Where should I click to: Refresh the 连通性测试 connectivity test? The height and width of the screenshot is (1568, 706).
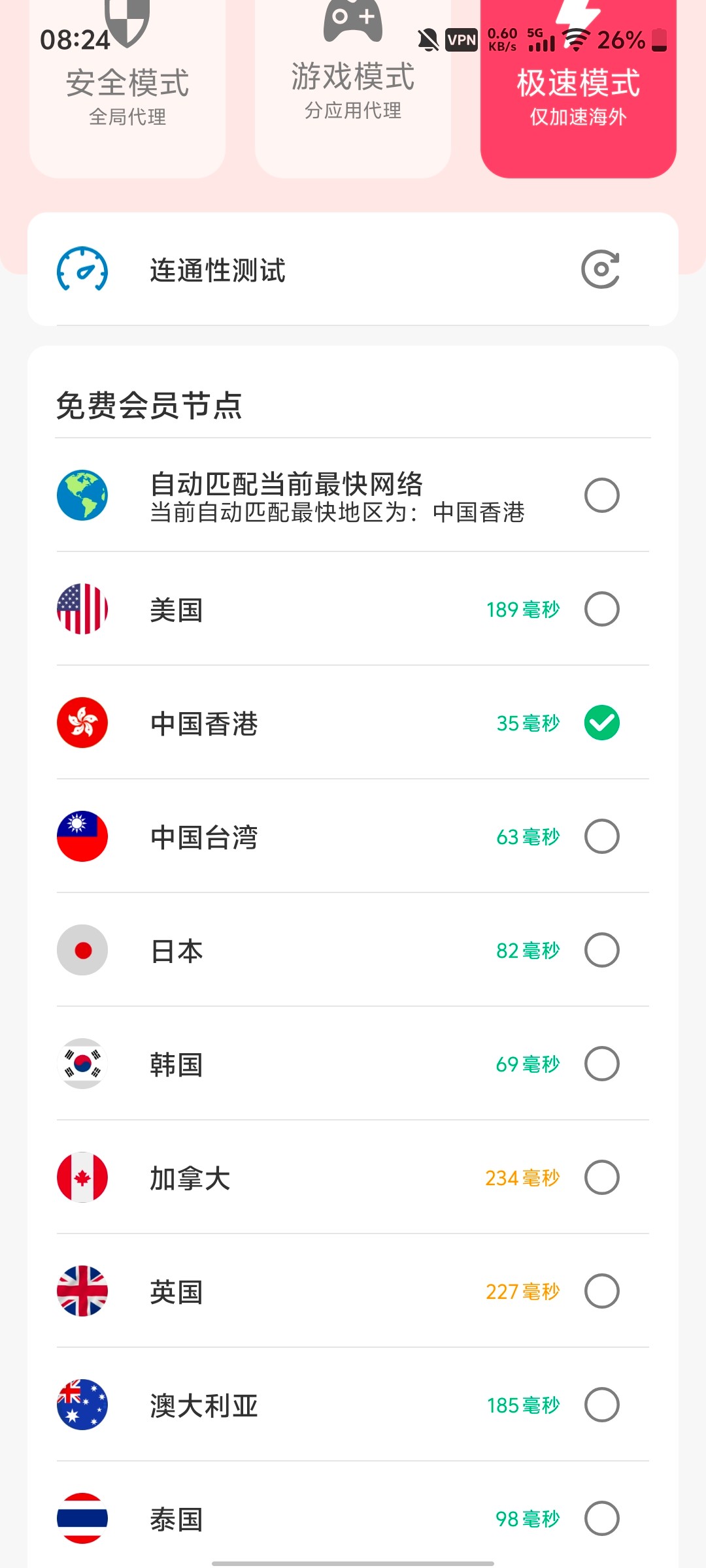(x=600, y=269)
